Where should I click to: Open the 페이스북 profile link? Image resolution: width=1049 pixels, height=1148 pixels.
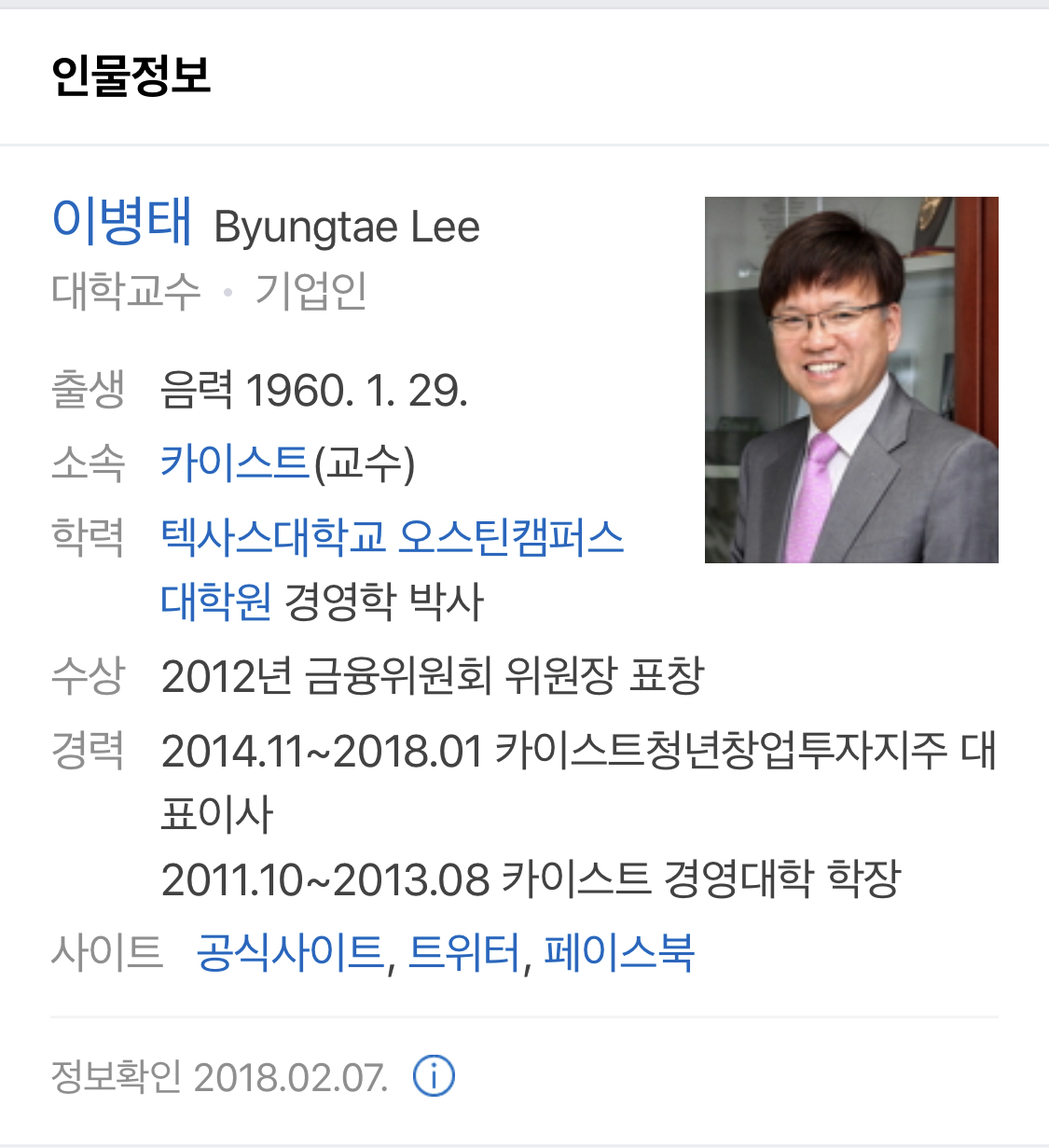tap(619, 952)
